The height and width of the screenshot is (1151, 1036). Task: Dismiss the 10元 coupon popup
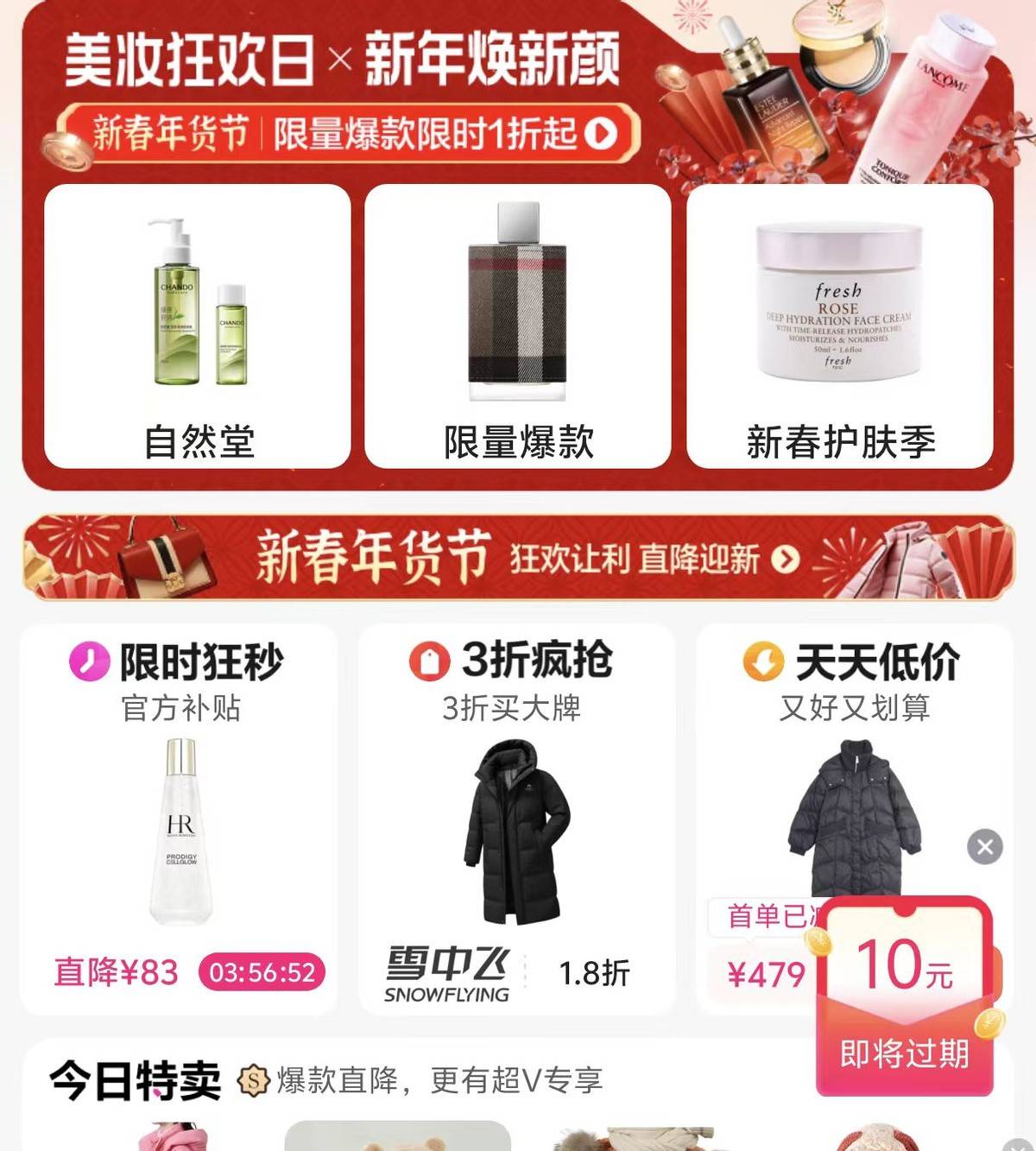tap(985, 847)
